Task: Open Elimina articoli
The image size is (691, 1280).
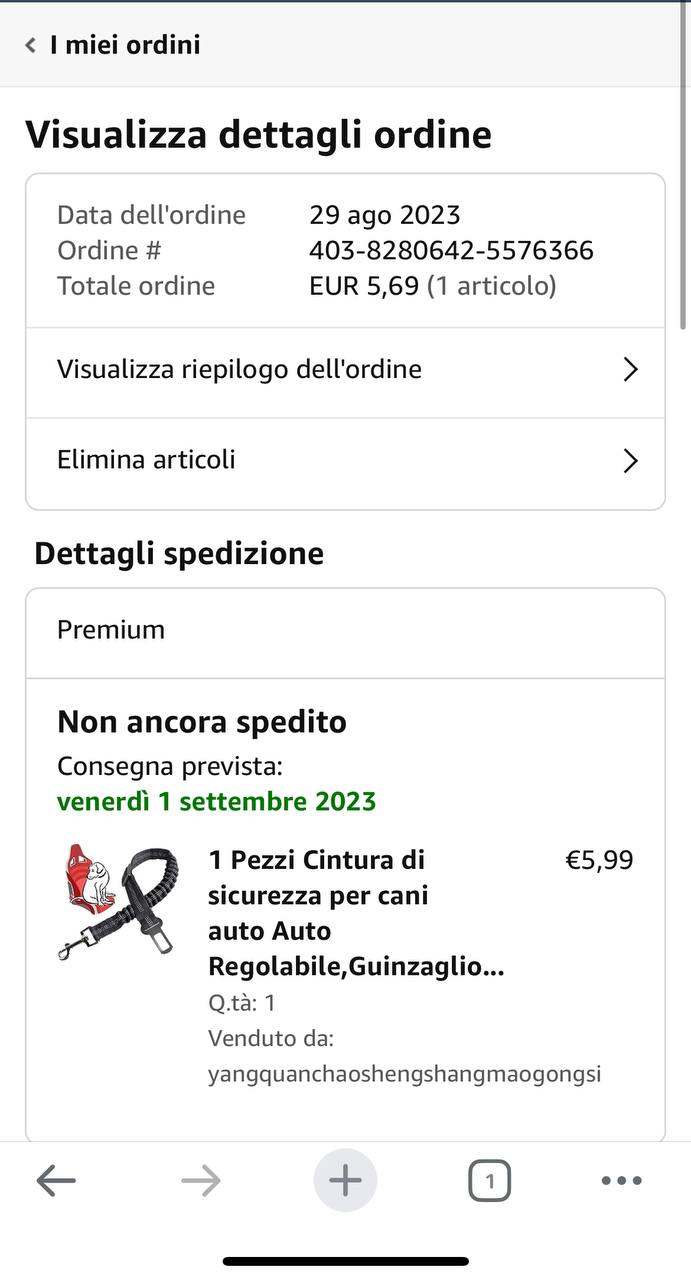Action: click(x=345, y=461)
